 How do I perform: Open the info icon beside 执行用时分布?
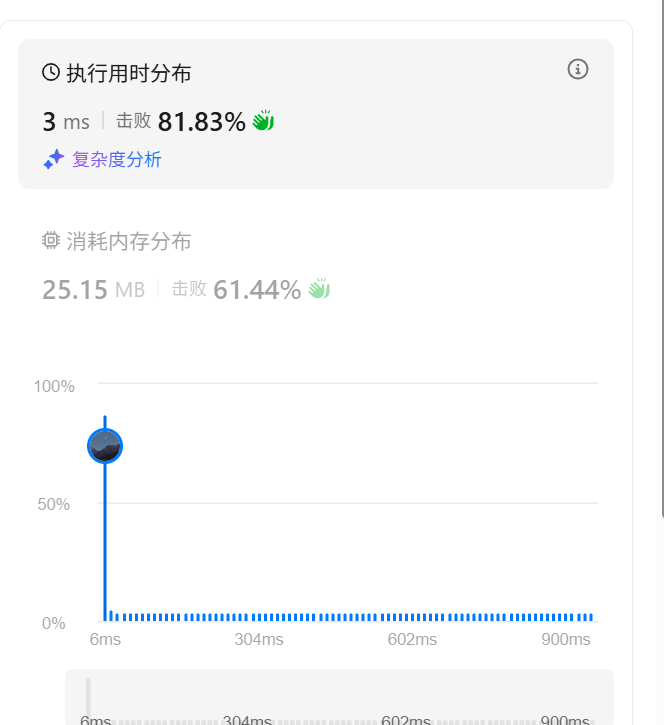pyautogui.click(x=577, y=69)
